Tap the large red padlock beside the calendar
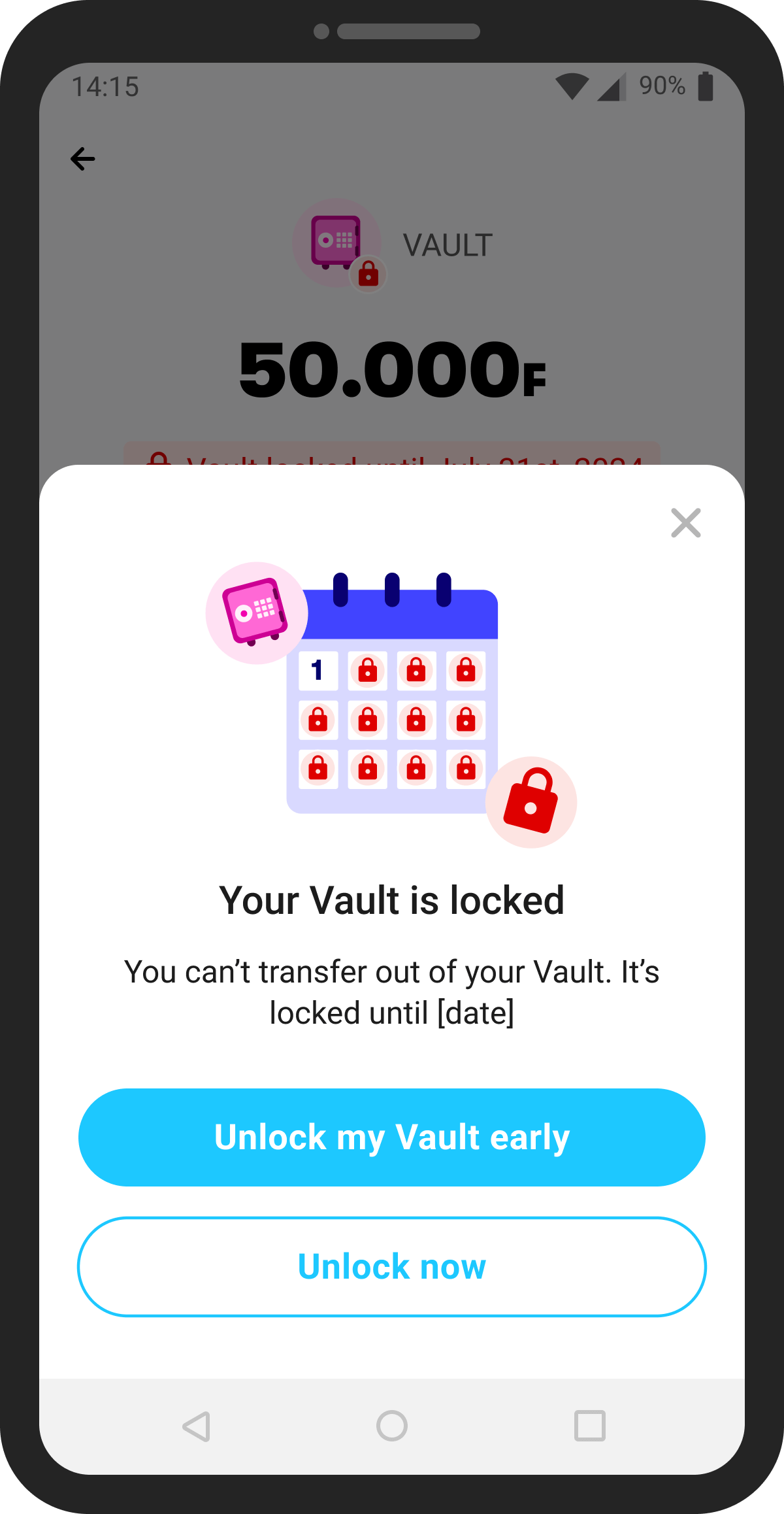This screenshot has height=1514, width=784. [x=532, y=803]
